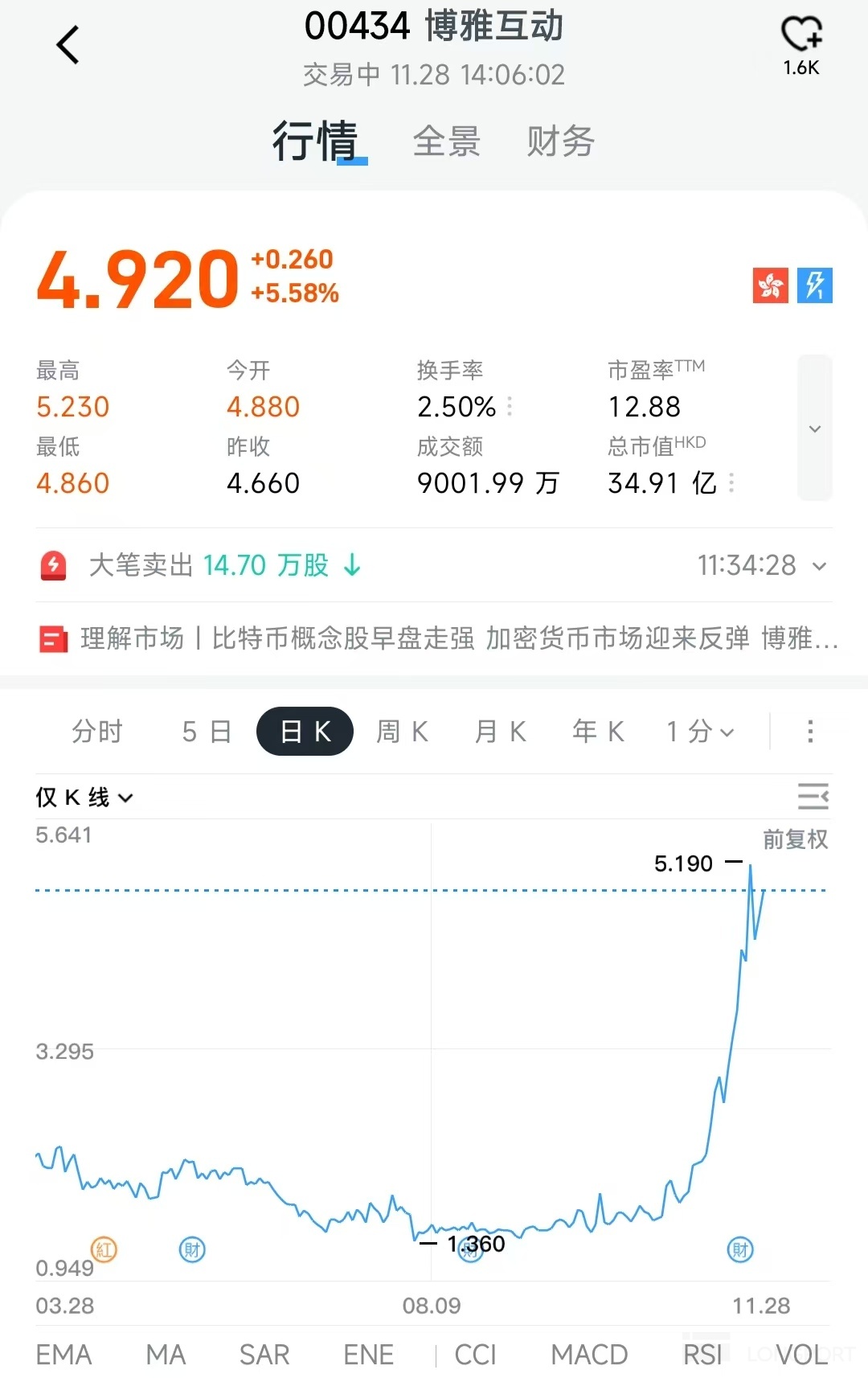Expand the quote details chevron panel
The image size is (868, 1378).
pos(814,429)
